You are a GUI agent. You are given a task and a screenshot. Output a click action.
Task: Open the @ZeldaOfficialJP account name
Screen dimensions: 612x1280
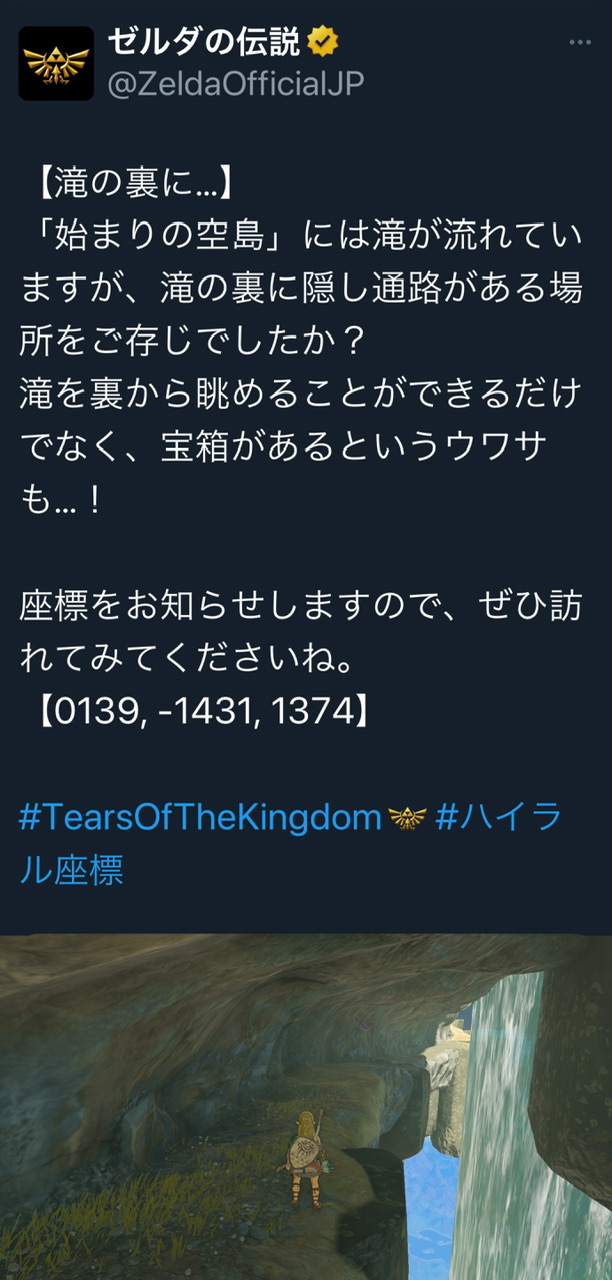click(235, 84)
